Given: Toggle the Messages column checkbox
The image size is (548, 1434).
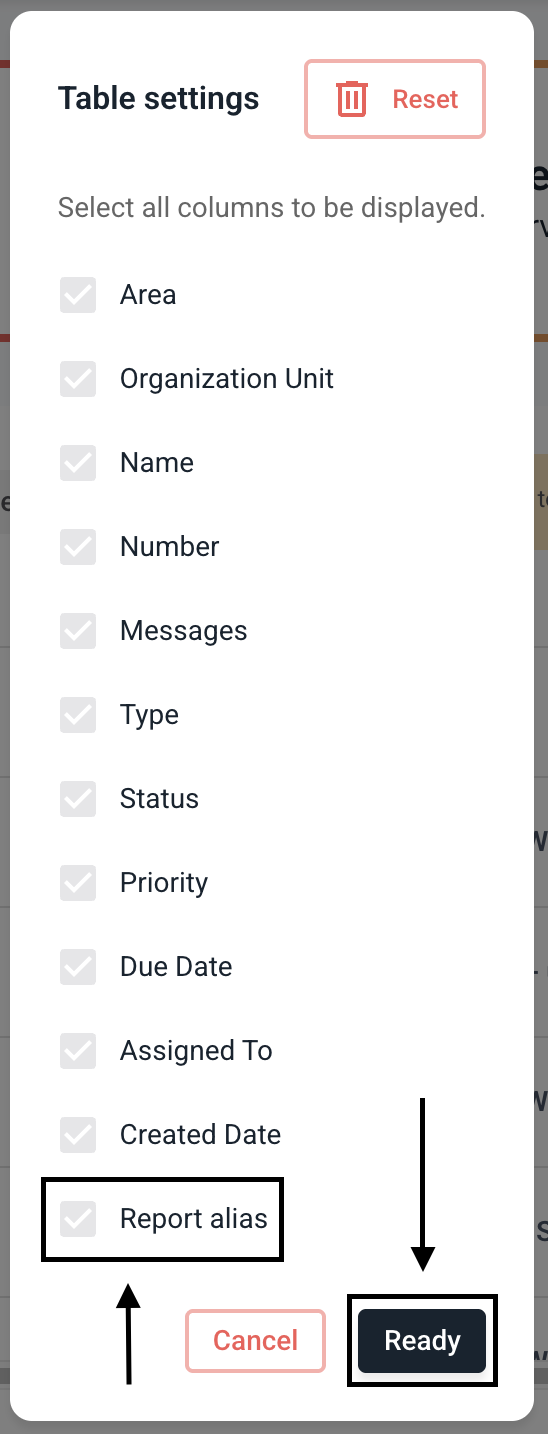Looking at the screenshot, I should pos(78,631).
